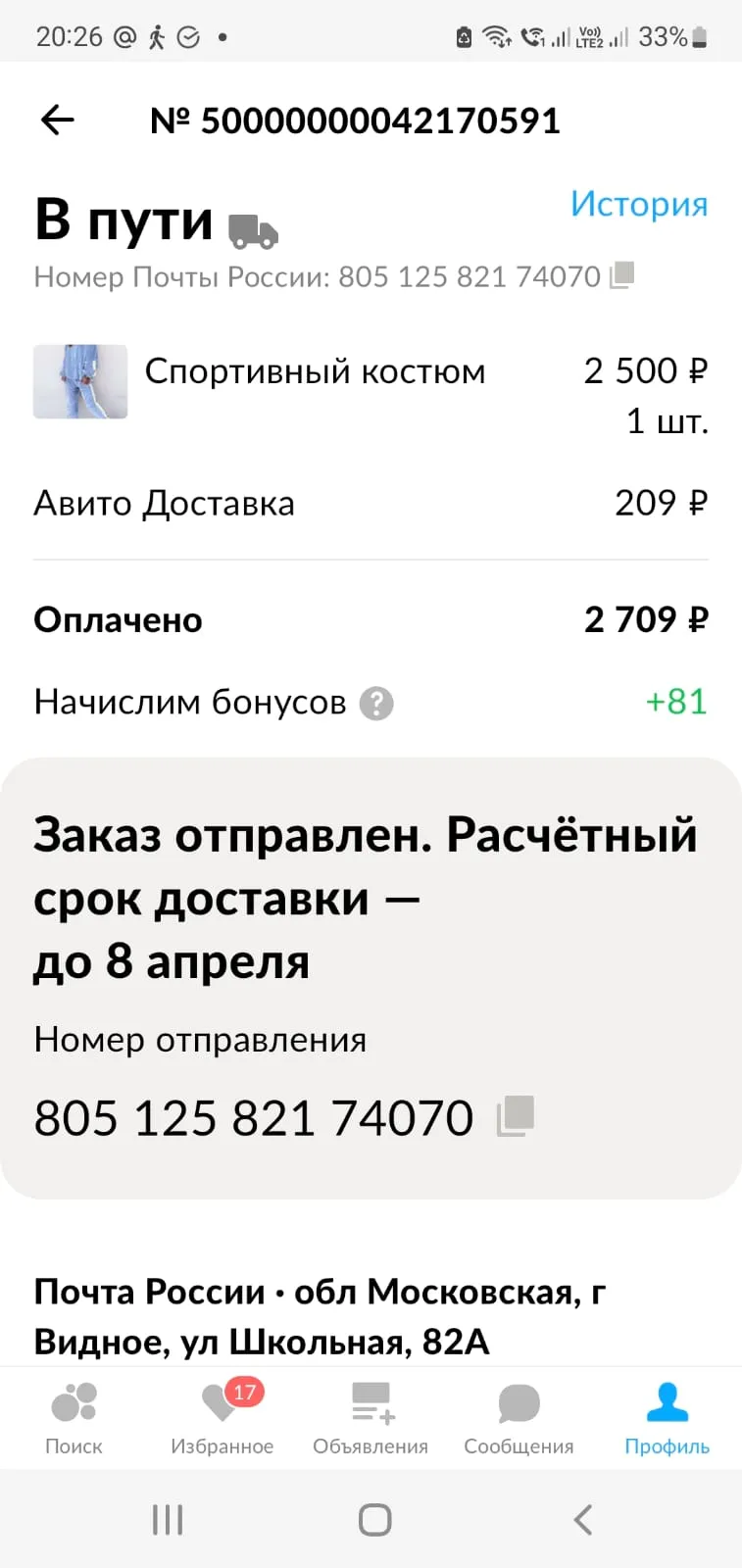The width and height of the screenshot is (742, 1568).
Task: Copy the Номер отправления tracking number
Action: [x=516, y=1116]
